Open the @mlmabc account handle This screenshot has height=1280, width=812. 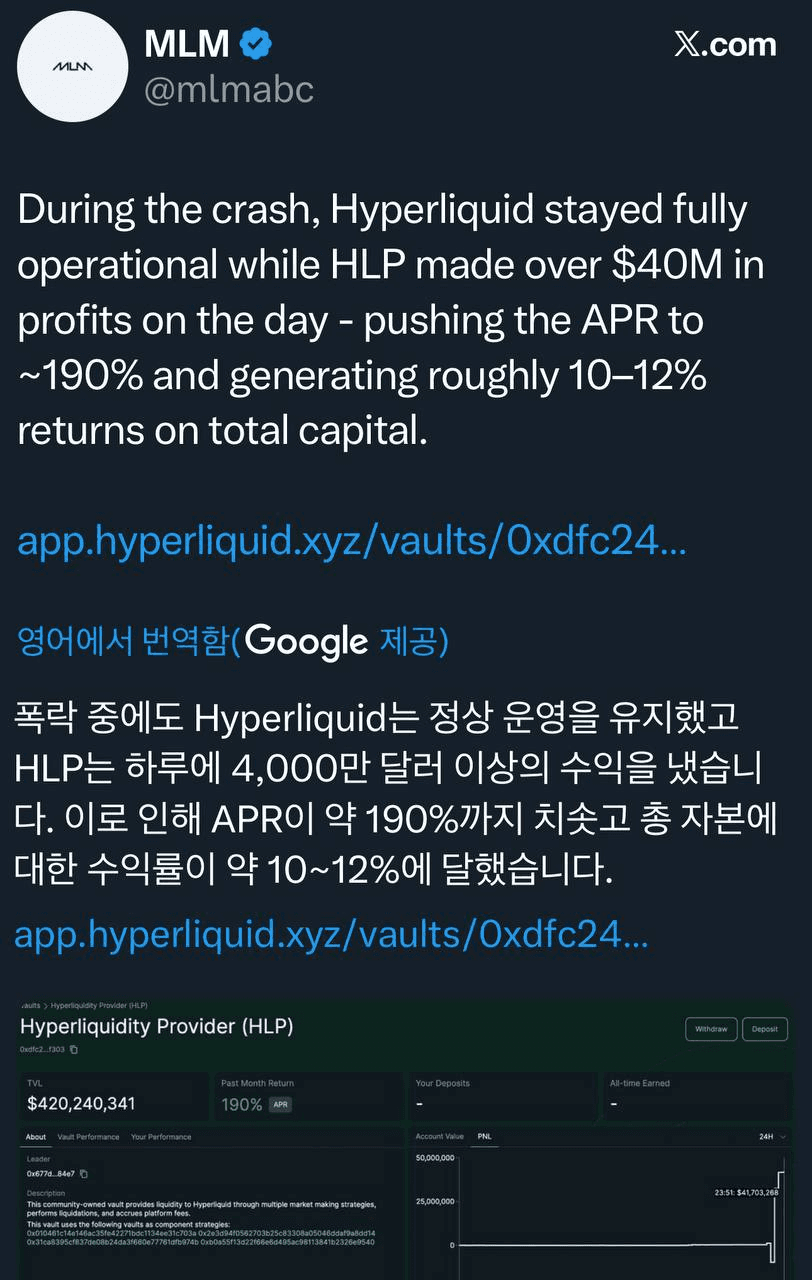(229, 89)
